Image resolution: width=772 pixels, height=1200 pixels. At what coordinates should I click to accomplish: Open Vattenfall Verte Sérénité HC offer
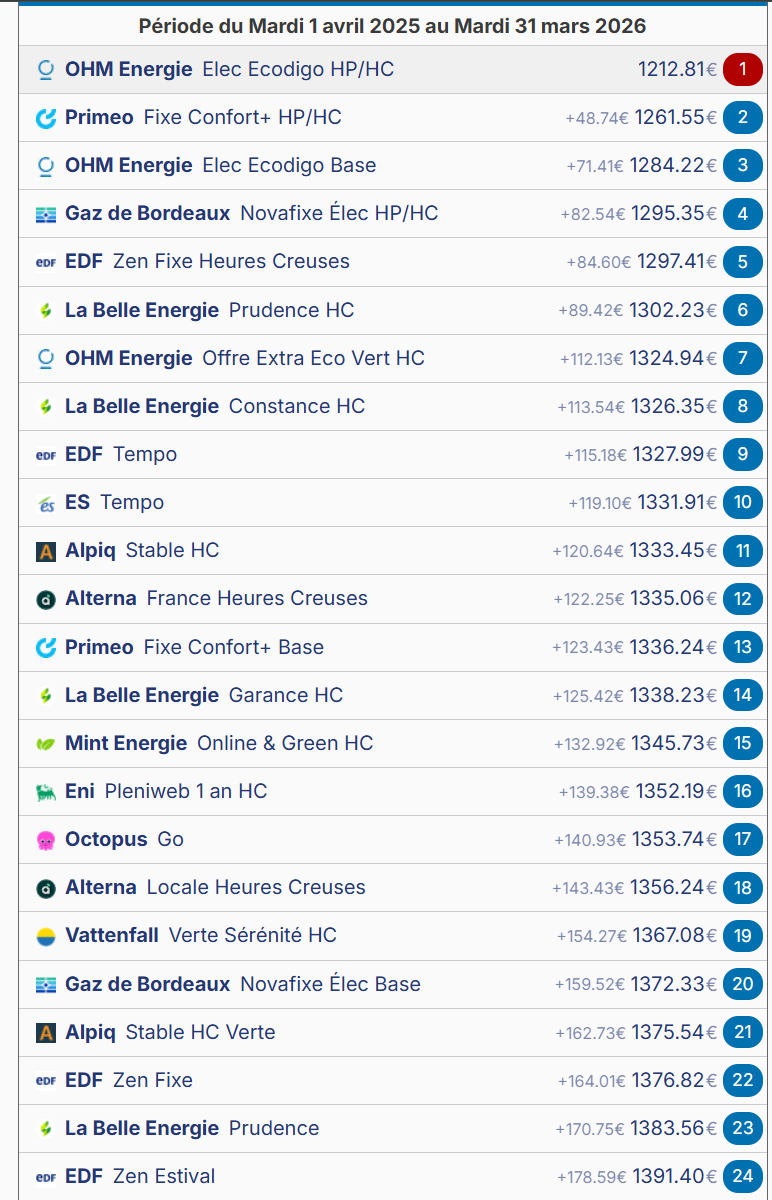point(200,936)
